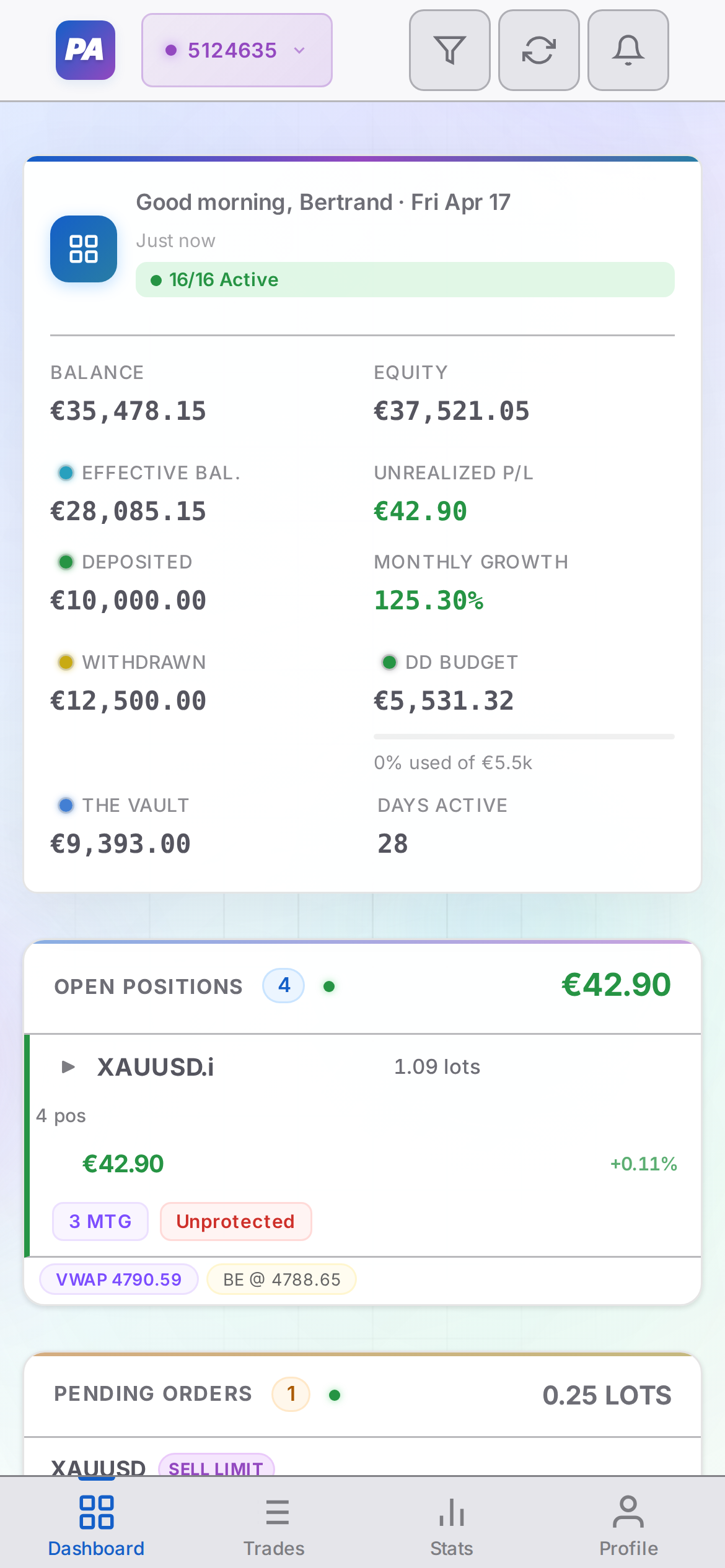
Task: Collapse the Open Positions header
Action: click(x=148, y=986)
